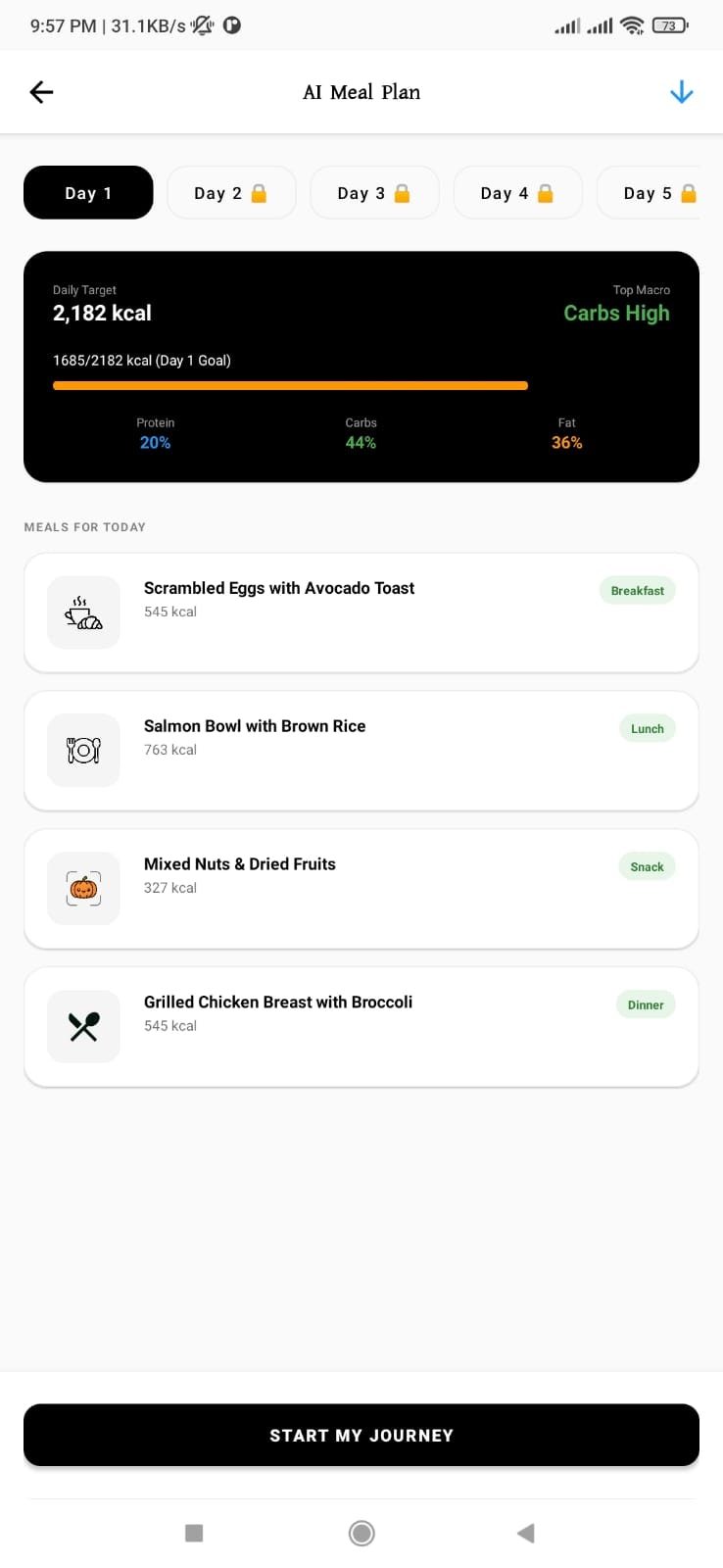This screenshot has width=723, height=1568.
Task: Click the back arrow at top left
Action: [40, 91]
